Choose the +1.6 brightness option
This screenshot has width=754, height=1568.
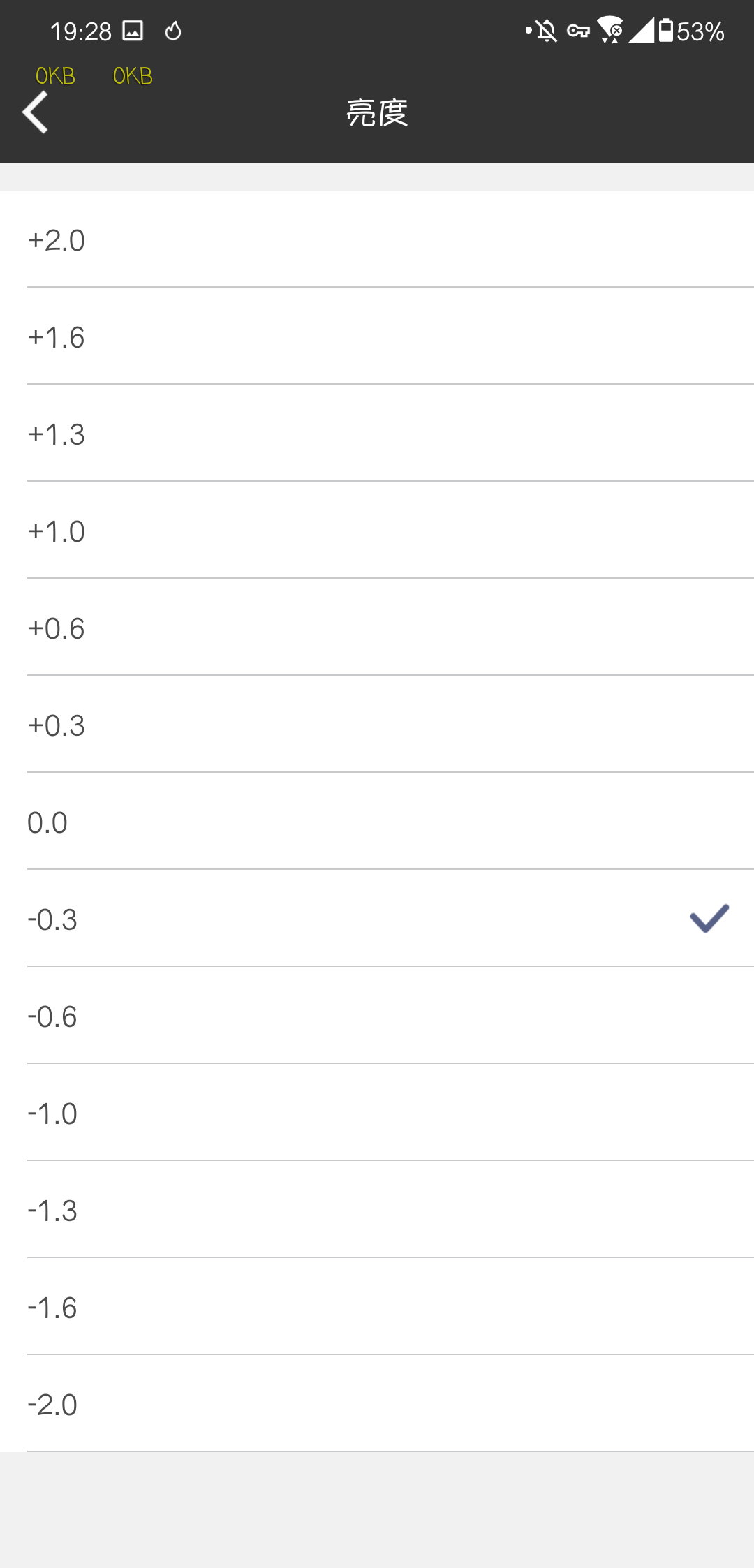tap(377, 336)
